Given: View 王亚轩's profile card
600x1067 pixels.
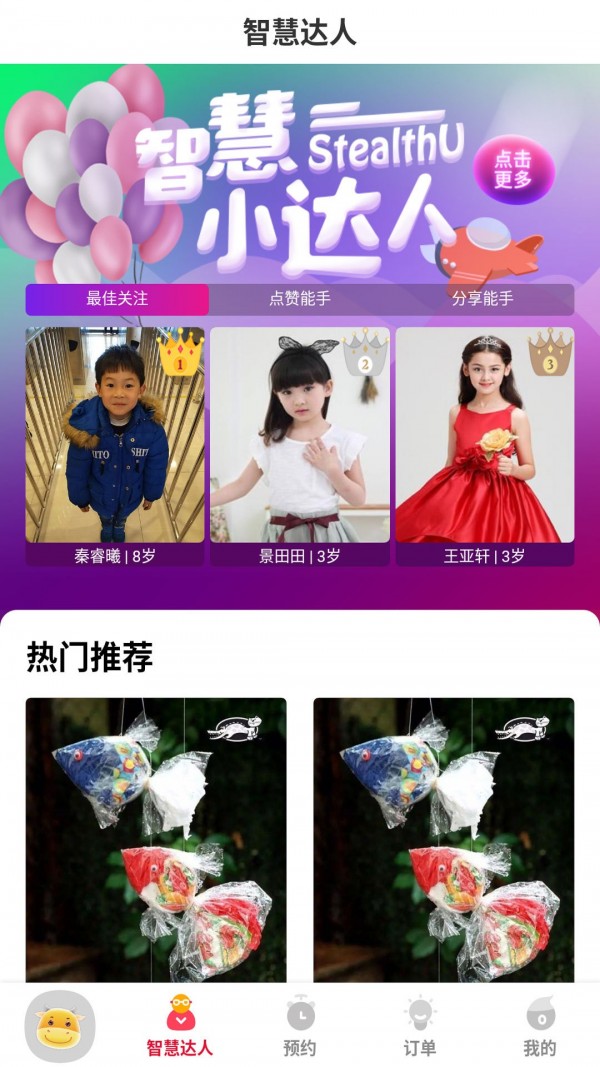Looking at the screenshot, I should click(x=485, y=445).
